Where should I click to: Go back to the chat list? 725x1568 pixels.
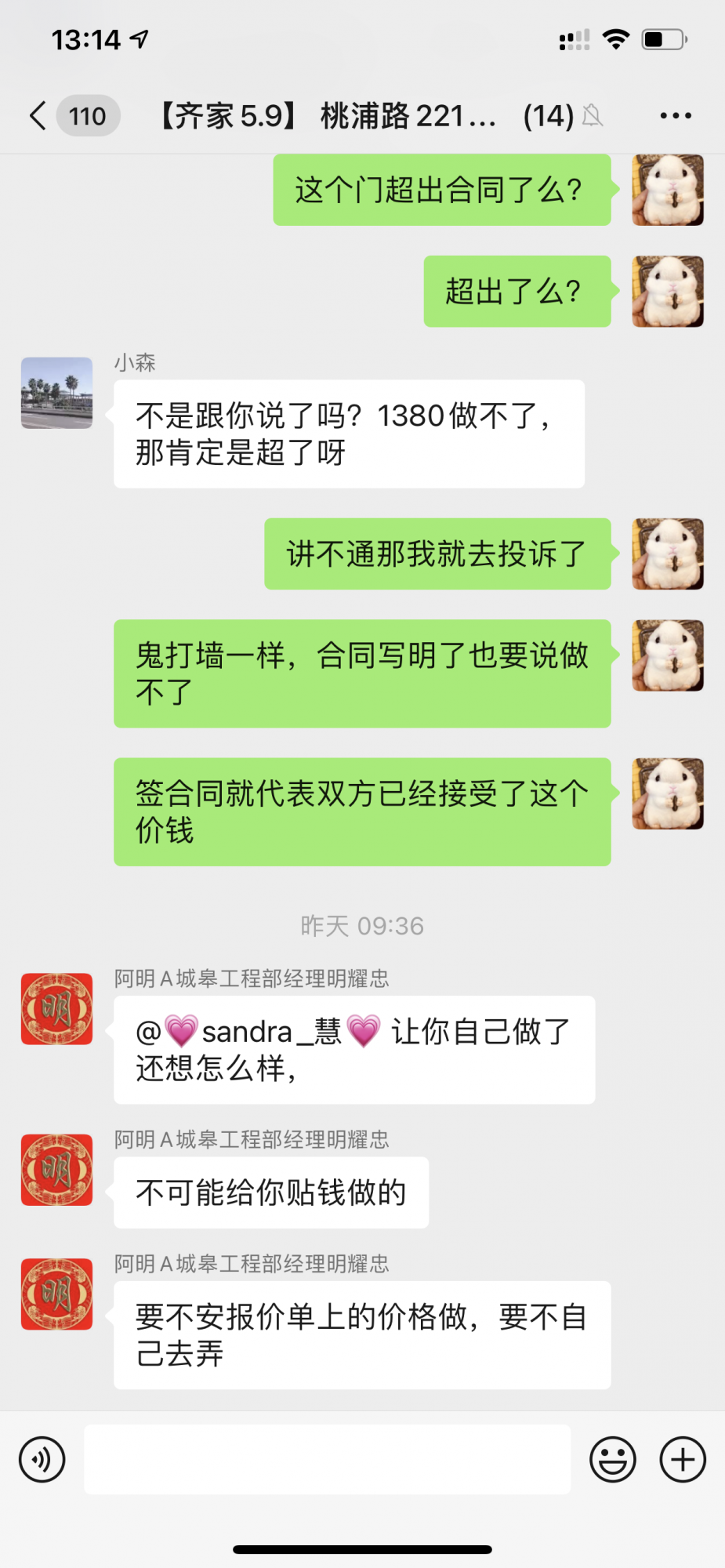pyautogui.click(x=38, y=116)
